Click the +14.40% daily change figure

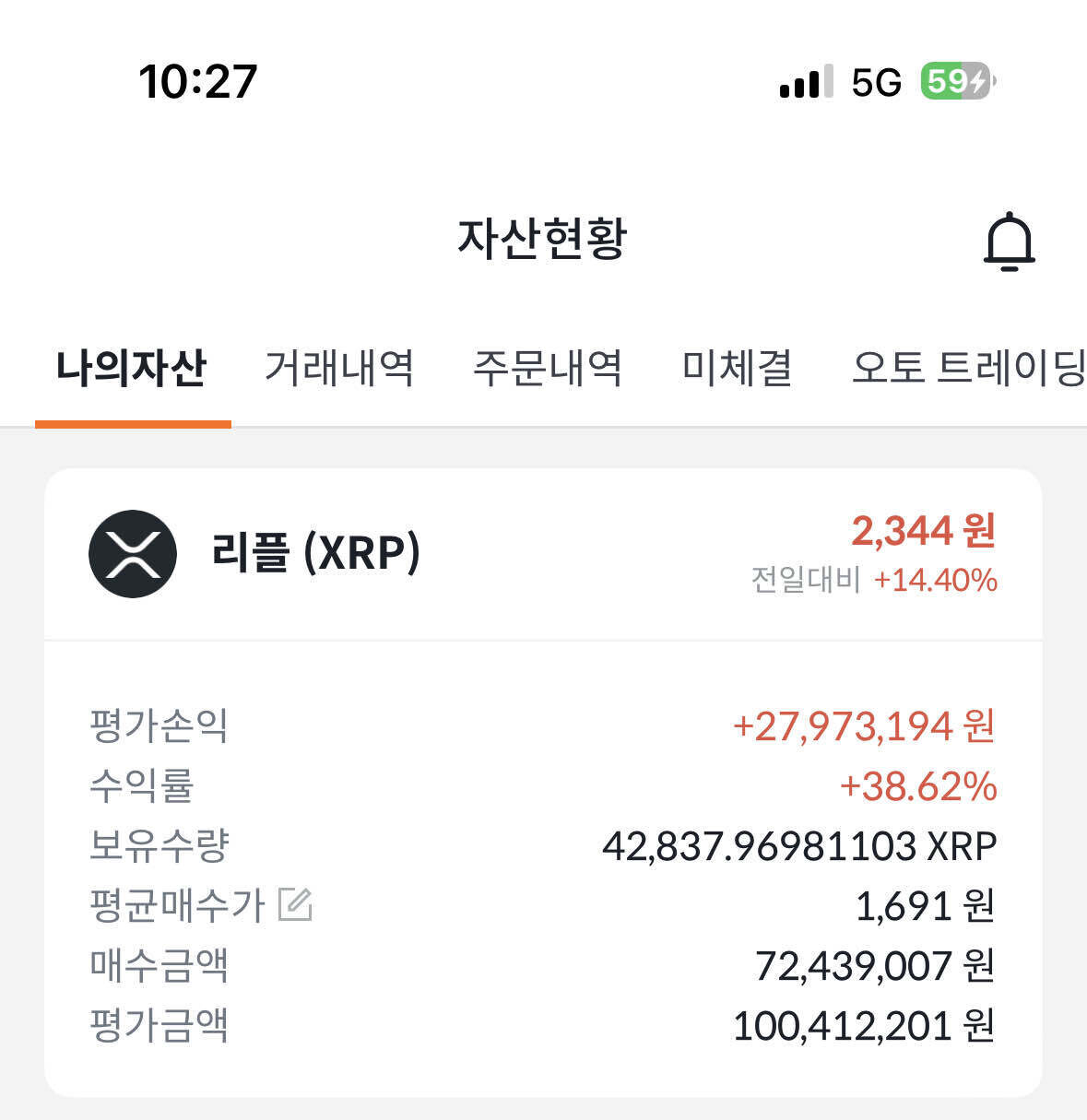pos(934,582)
